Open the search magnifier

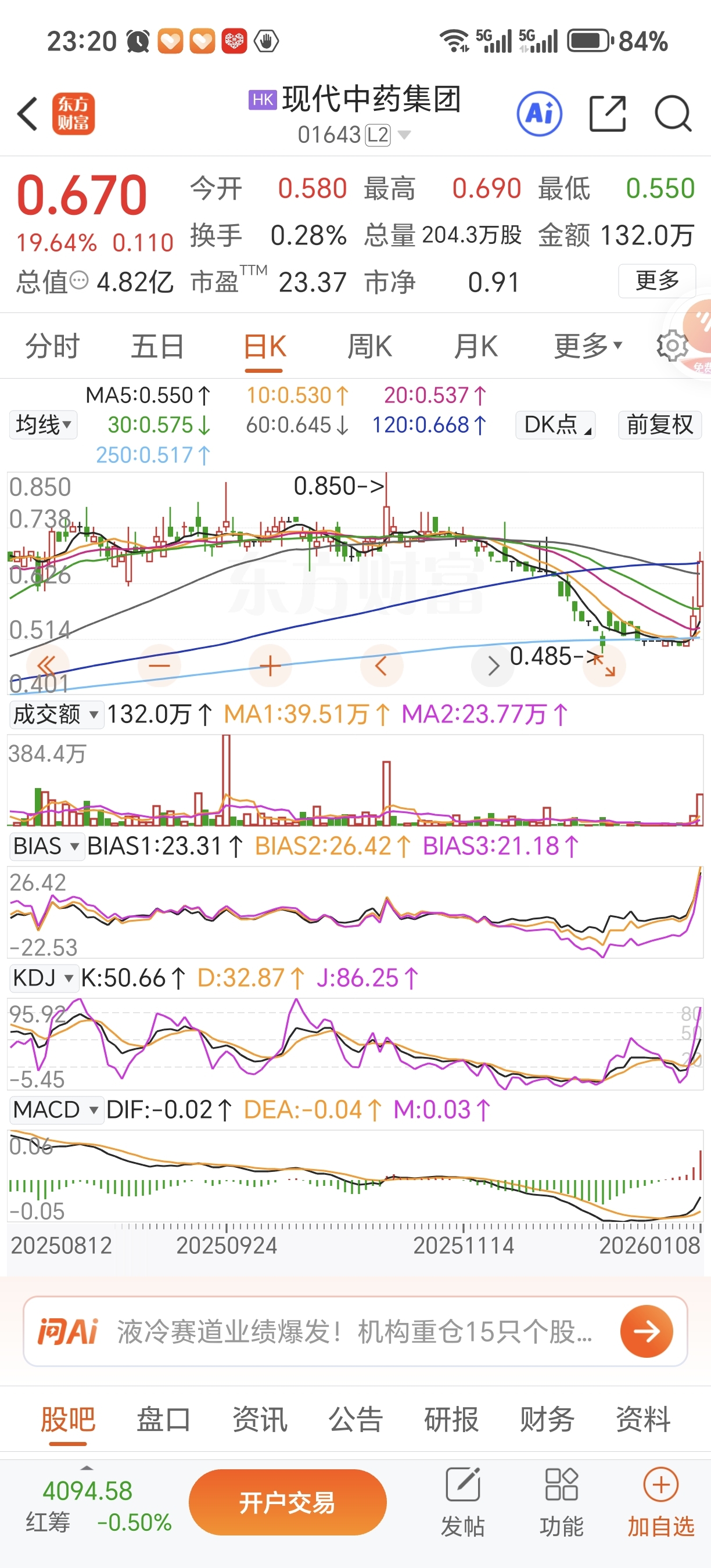click(673, 114)
